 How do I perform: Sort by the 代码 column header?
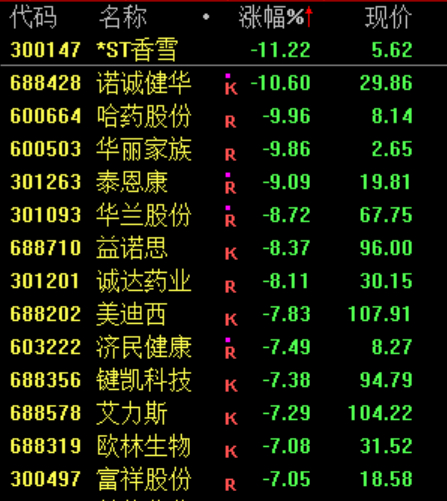[x=33, y=17]
